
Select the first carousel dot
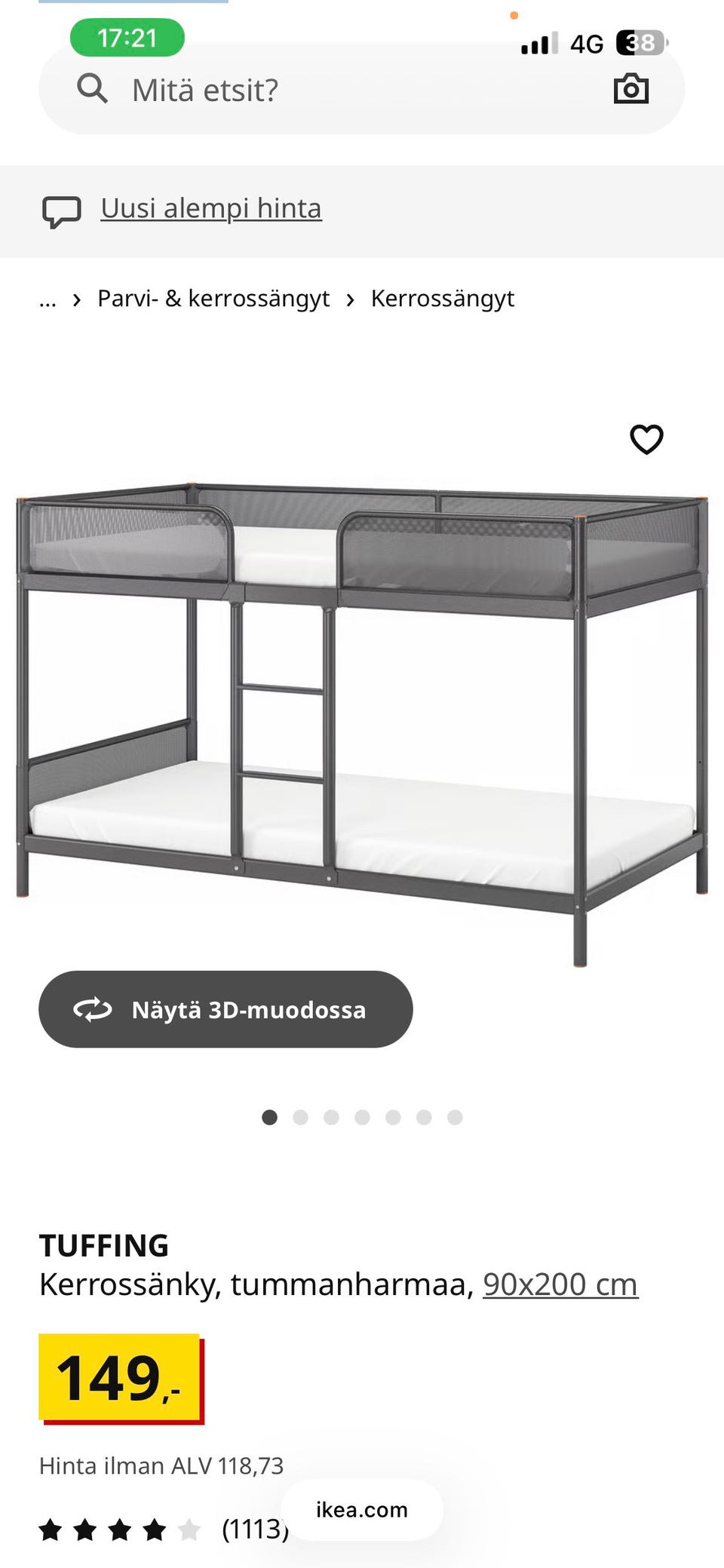269,1117
